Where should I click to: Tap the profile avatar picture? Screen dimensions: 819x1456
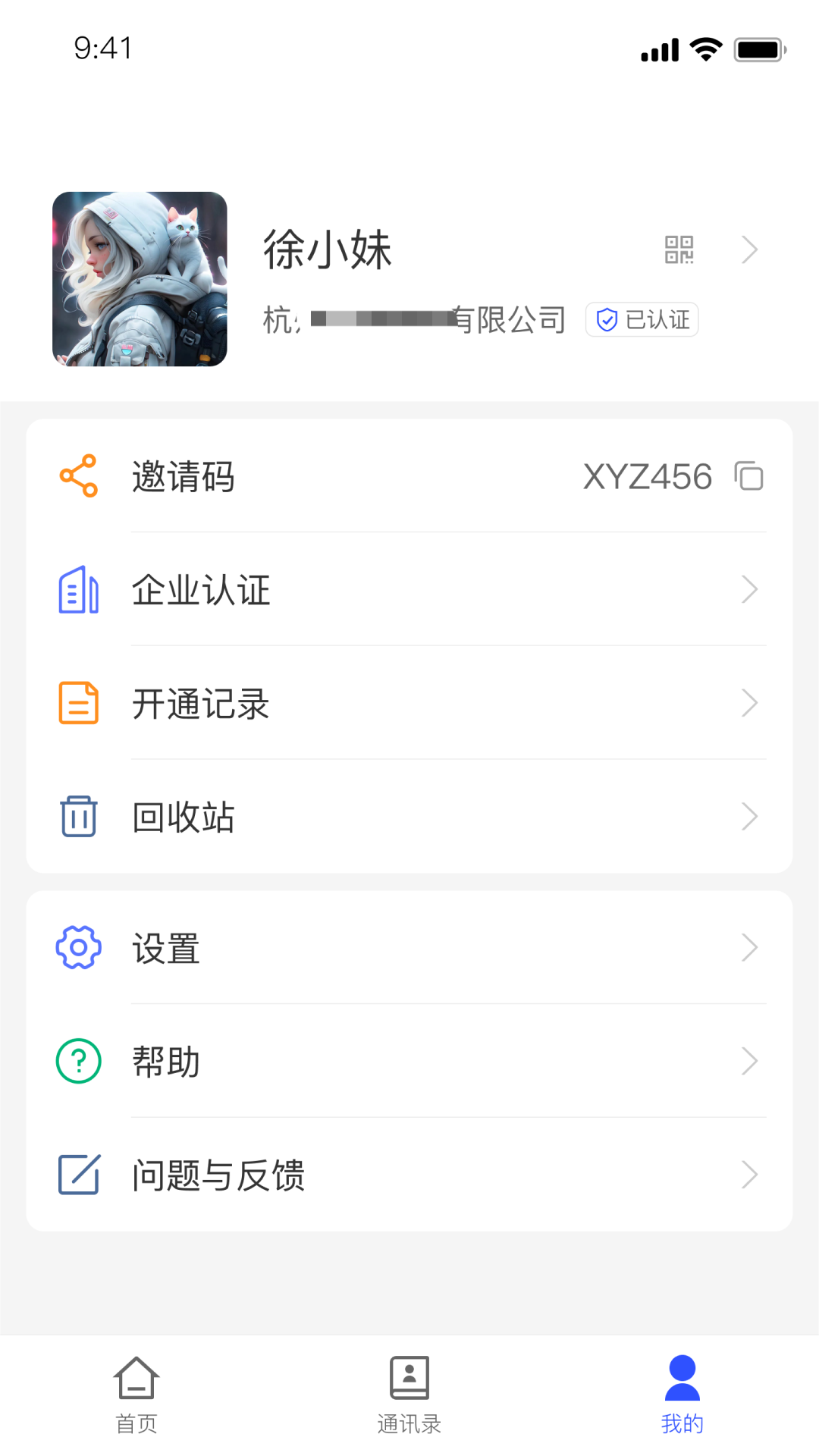tap(140, 279)
